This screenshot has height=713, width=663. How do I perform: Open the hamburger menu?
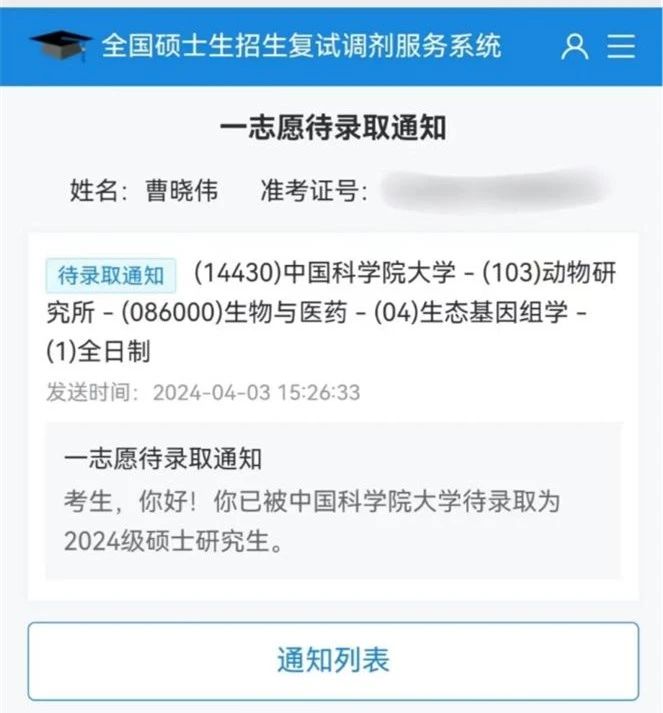622,46
